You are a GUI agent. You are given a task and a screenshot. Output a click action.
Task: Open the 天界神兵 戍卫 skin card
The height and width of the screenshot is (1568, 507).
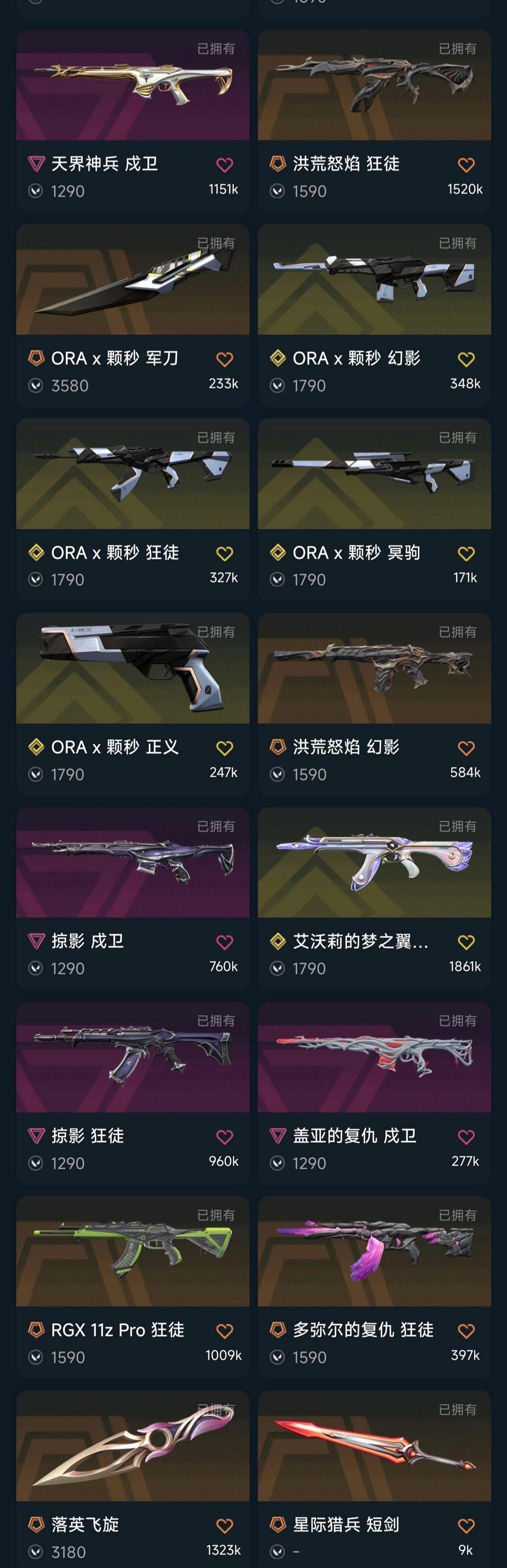pos(133,85)
